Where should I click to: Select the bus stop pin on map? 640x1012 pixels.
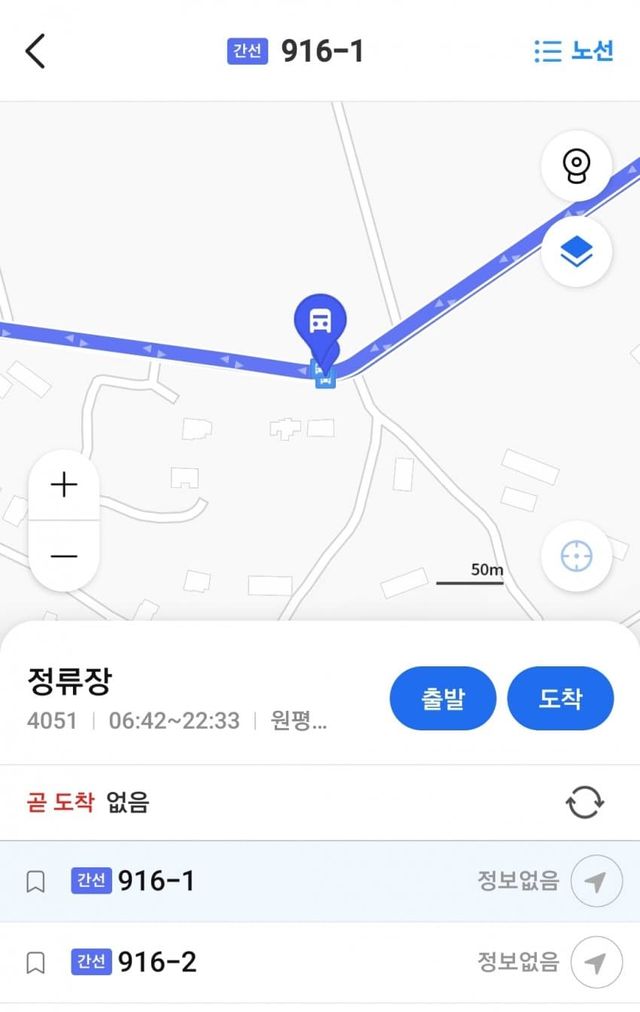point(320,322)
